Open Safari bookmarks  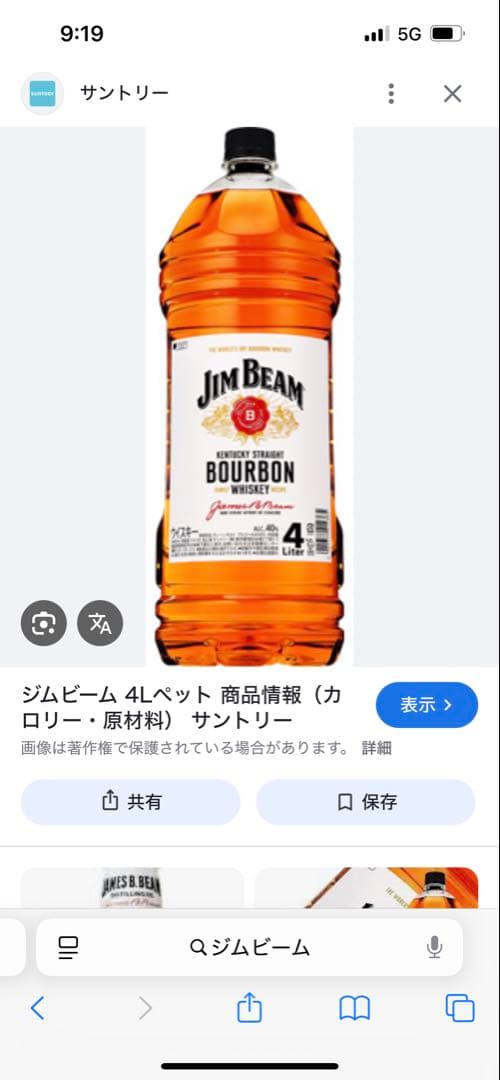coord(355,1009)
